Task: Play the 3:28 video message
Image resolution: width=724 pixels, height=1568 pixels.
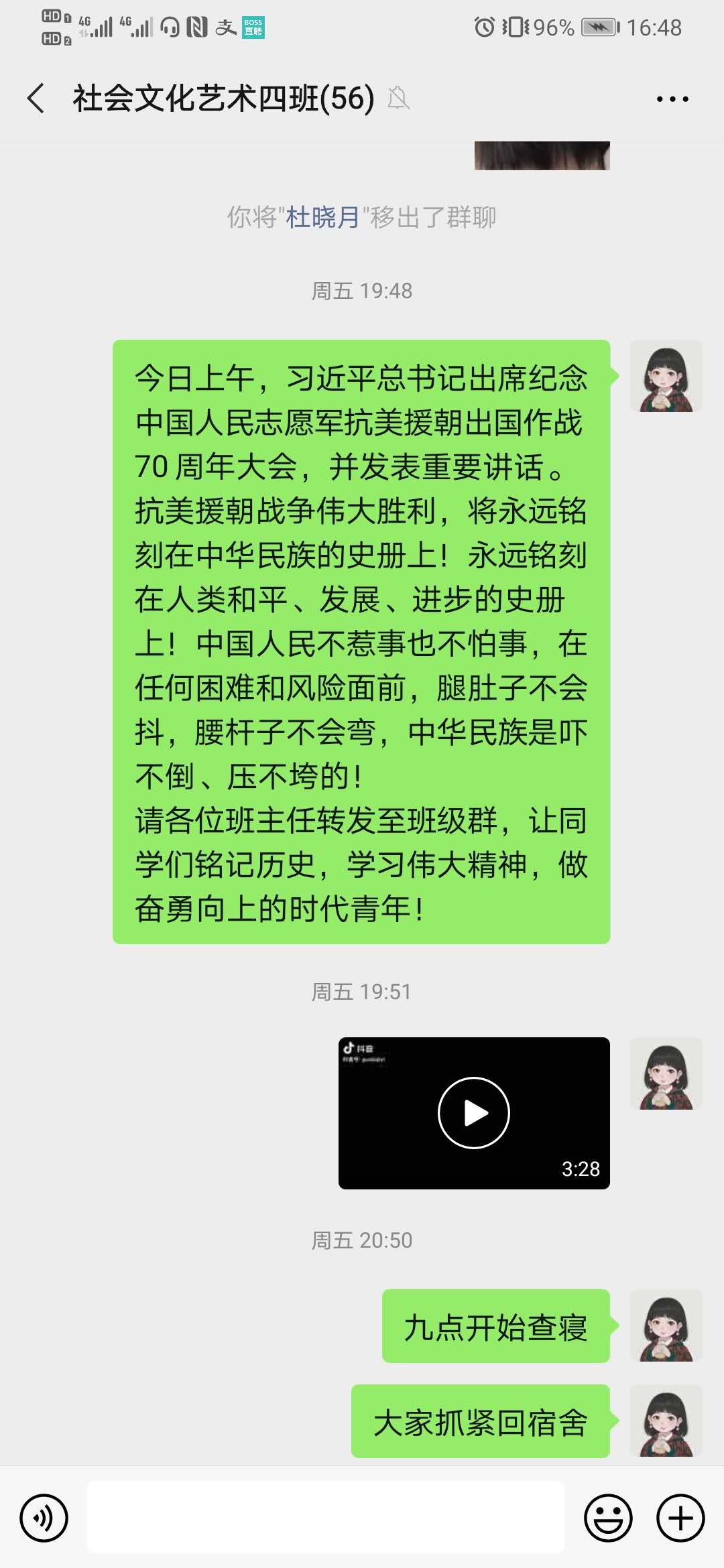Action: point(474,1113)
